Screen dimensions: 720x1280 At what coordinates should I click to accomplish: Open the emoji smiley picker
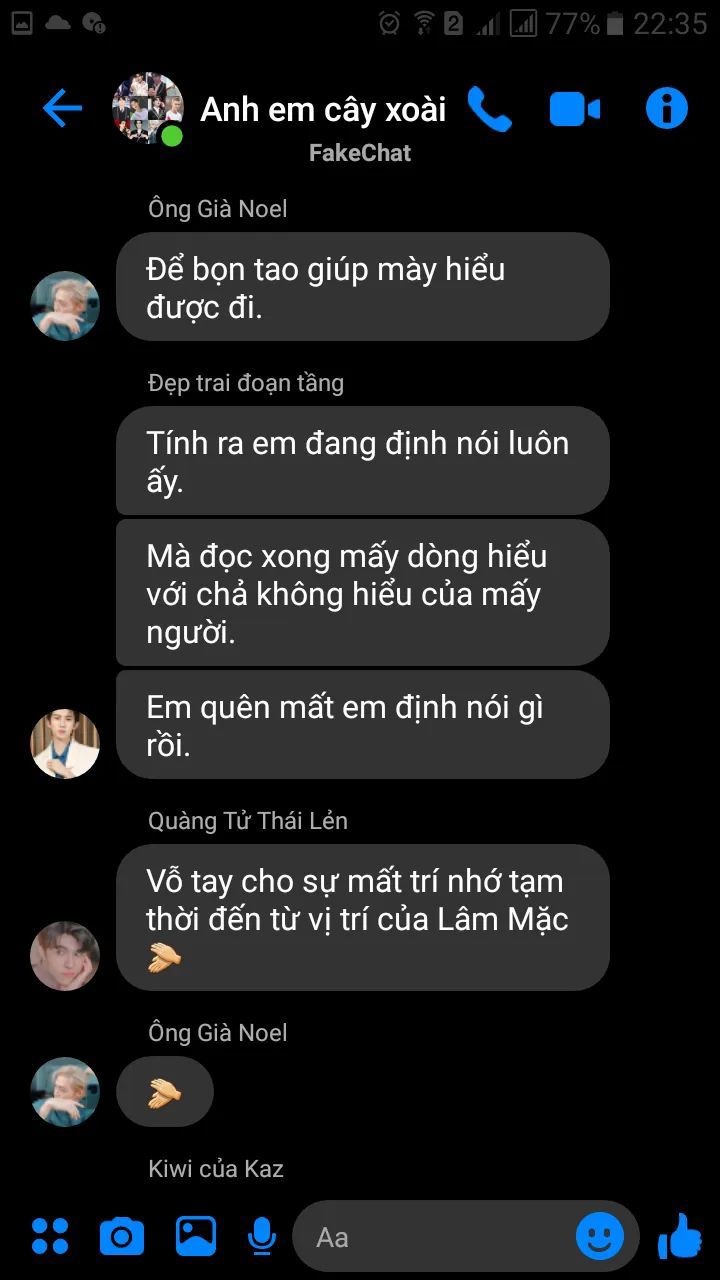point(600,1237)
